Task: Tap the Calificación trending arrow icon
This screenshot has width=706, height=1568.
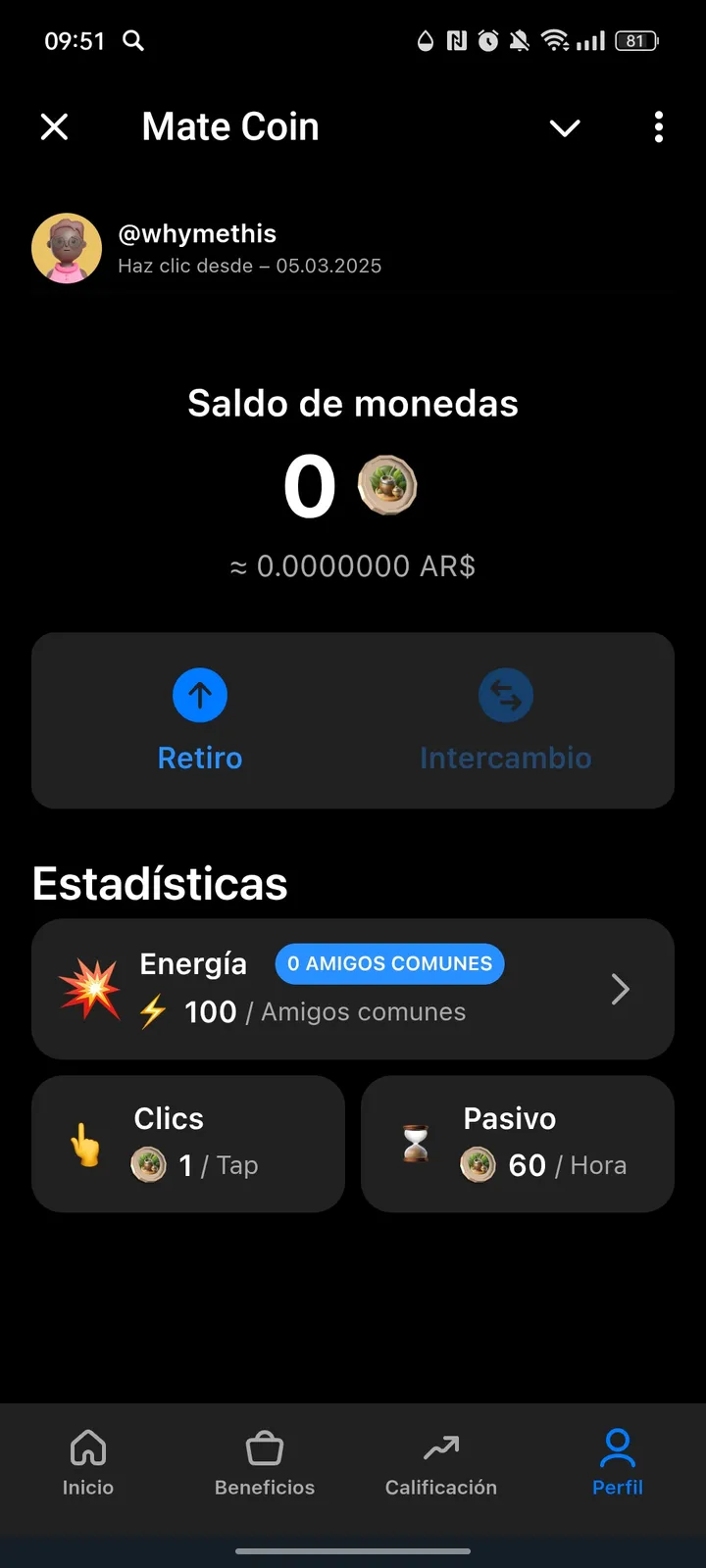Action: pos(440,1446)
